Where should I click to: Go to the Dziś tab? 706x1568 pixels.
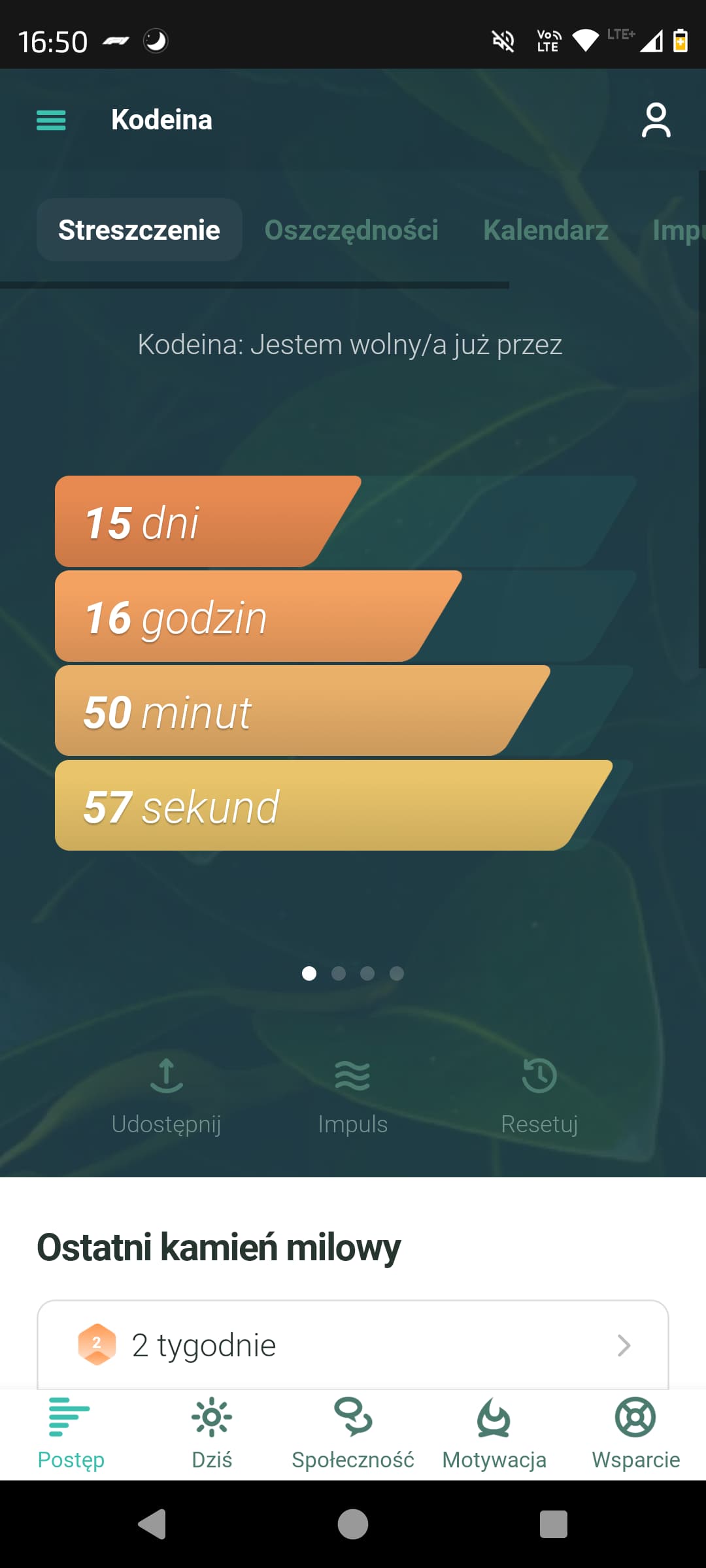(x=212, y=1433)
